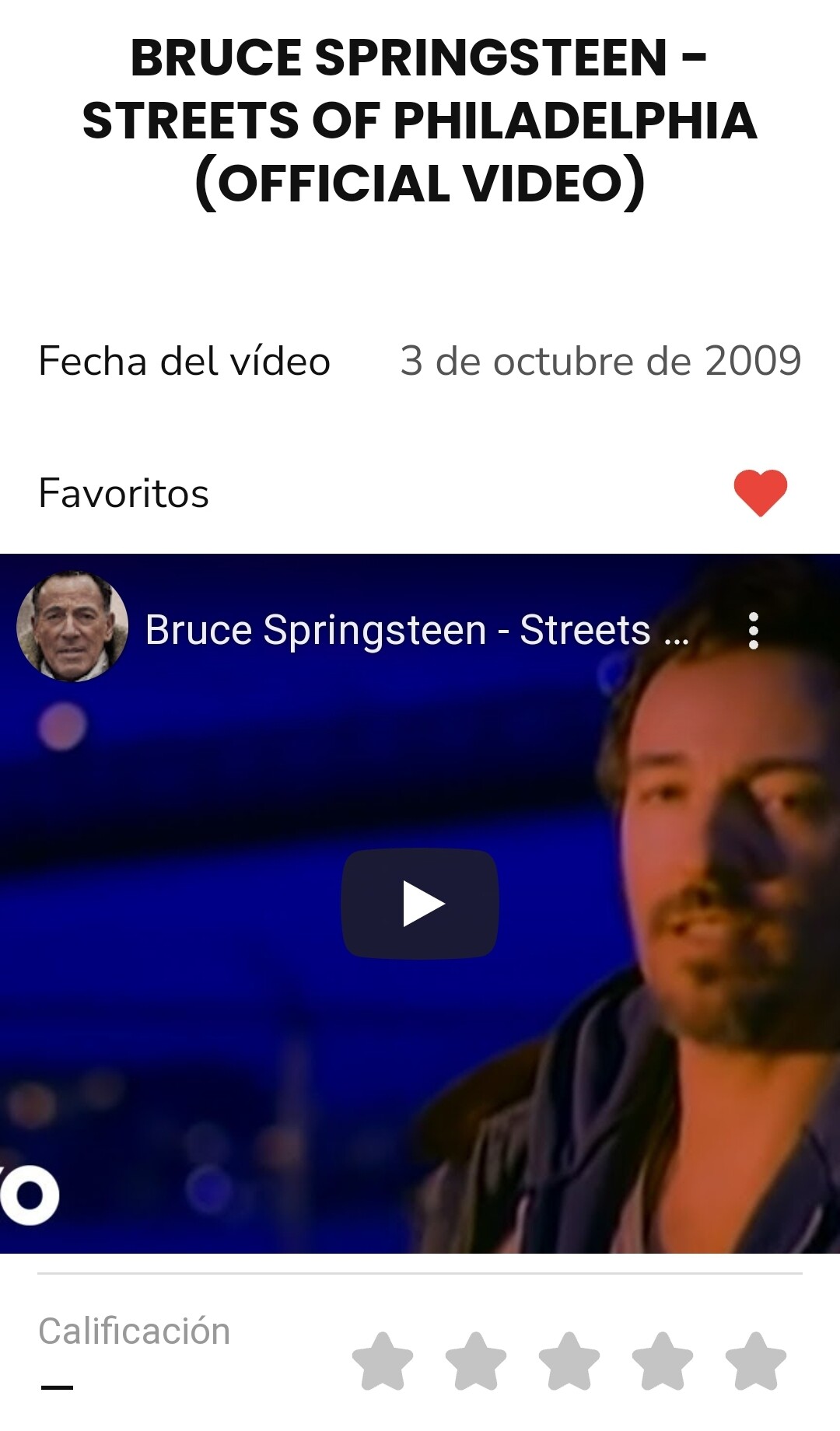This screenshot has width=840, height=1431.
Task: Open the video title link in the player
Action: pos(417,630)
